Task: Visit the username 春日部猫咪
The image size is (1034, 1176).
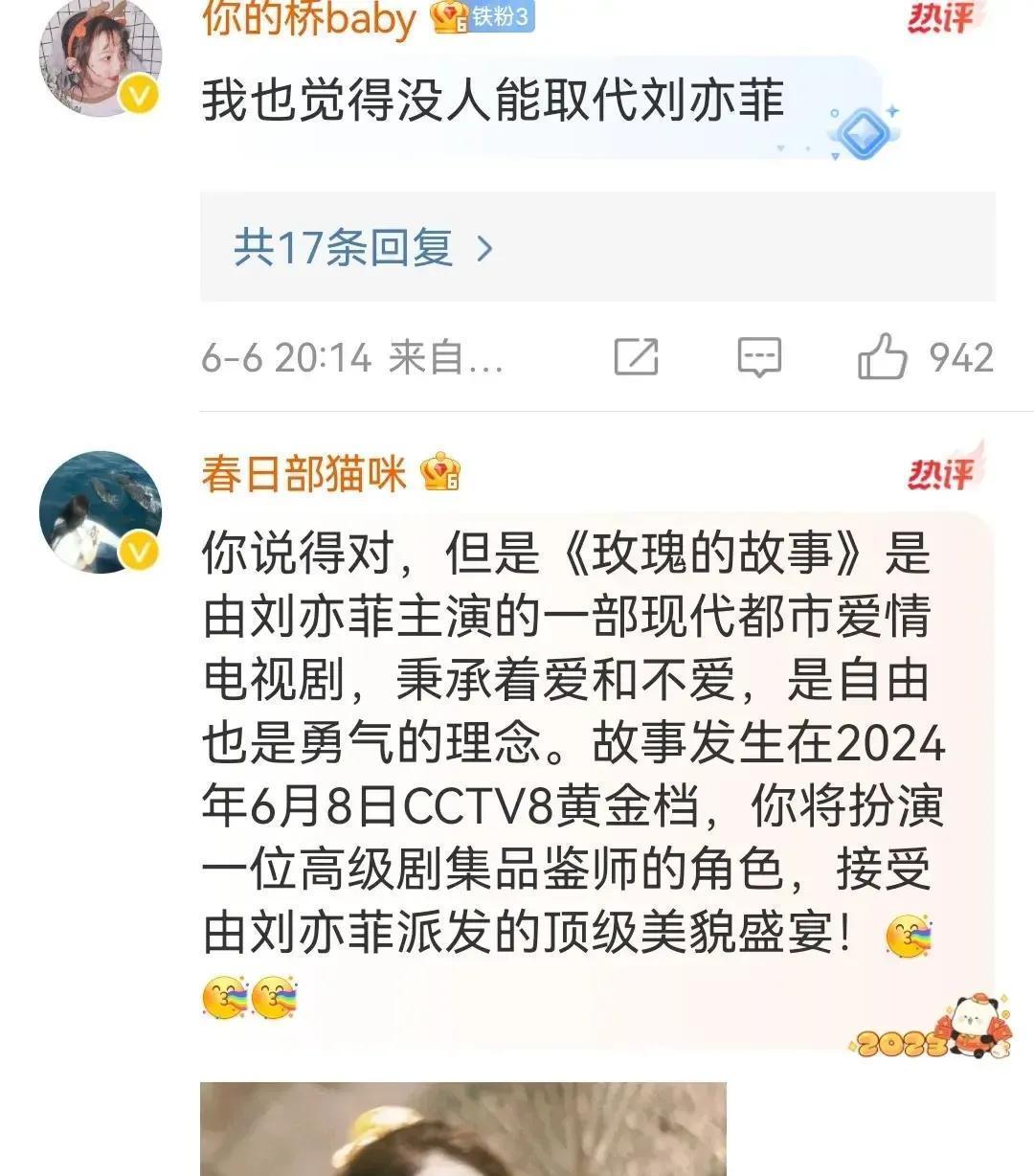Action: 303,474
